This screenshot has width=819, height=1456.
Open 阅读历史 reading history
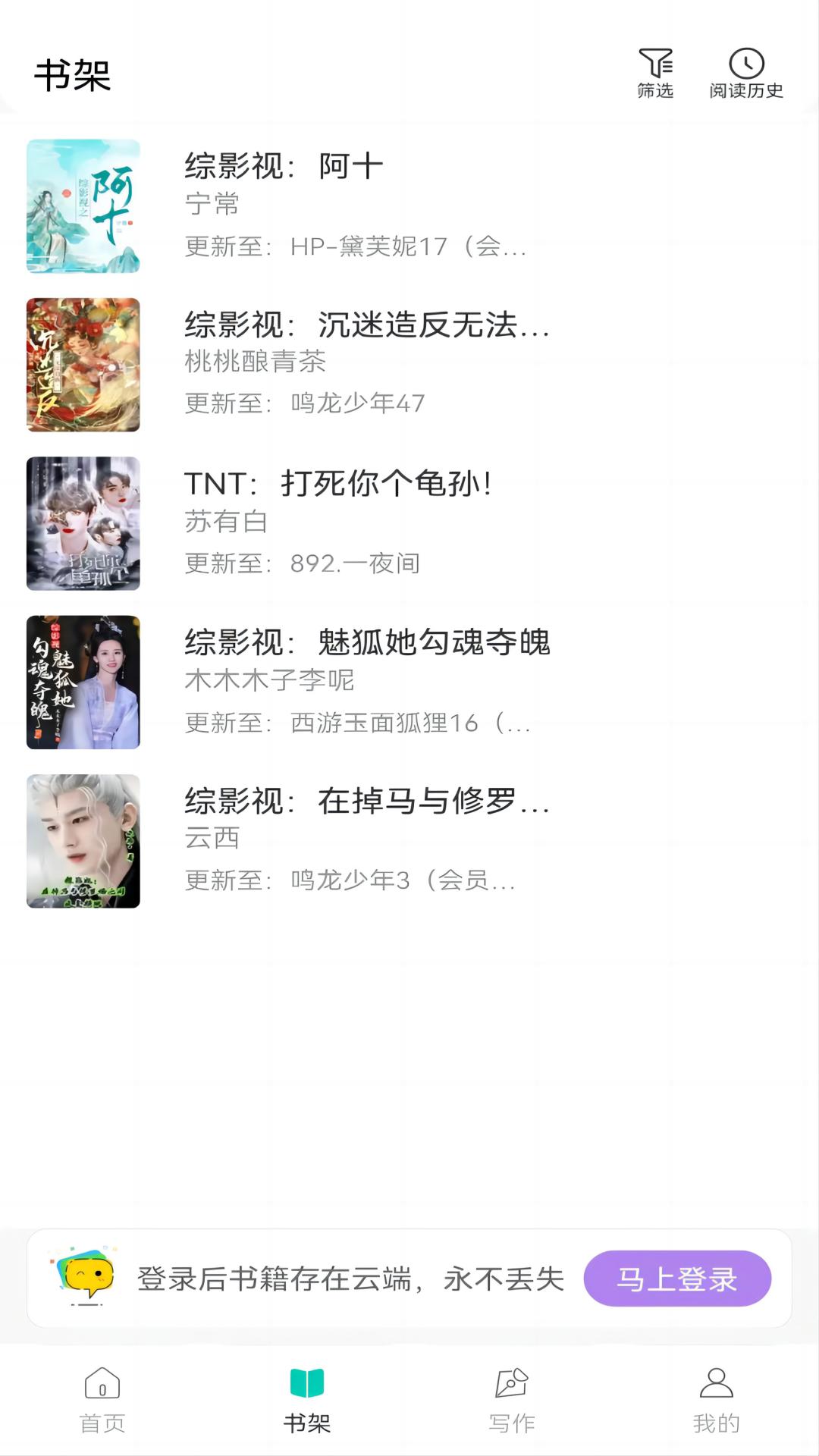(746, 74)
